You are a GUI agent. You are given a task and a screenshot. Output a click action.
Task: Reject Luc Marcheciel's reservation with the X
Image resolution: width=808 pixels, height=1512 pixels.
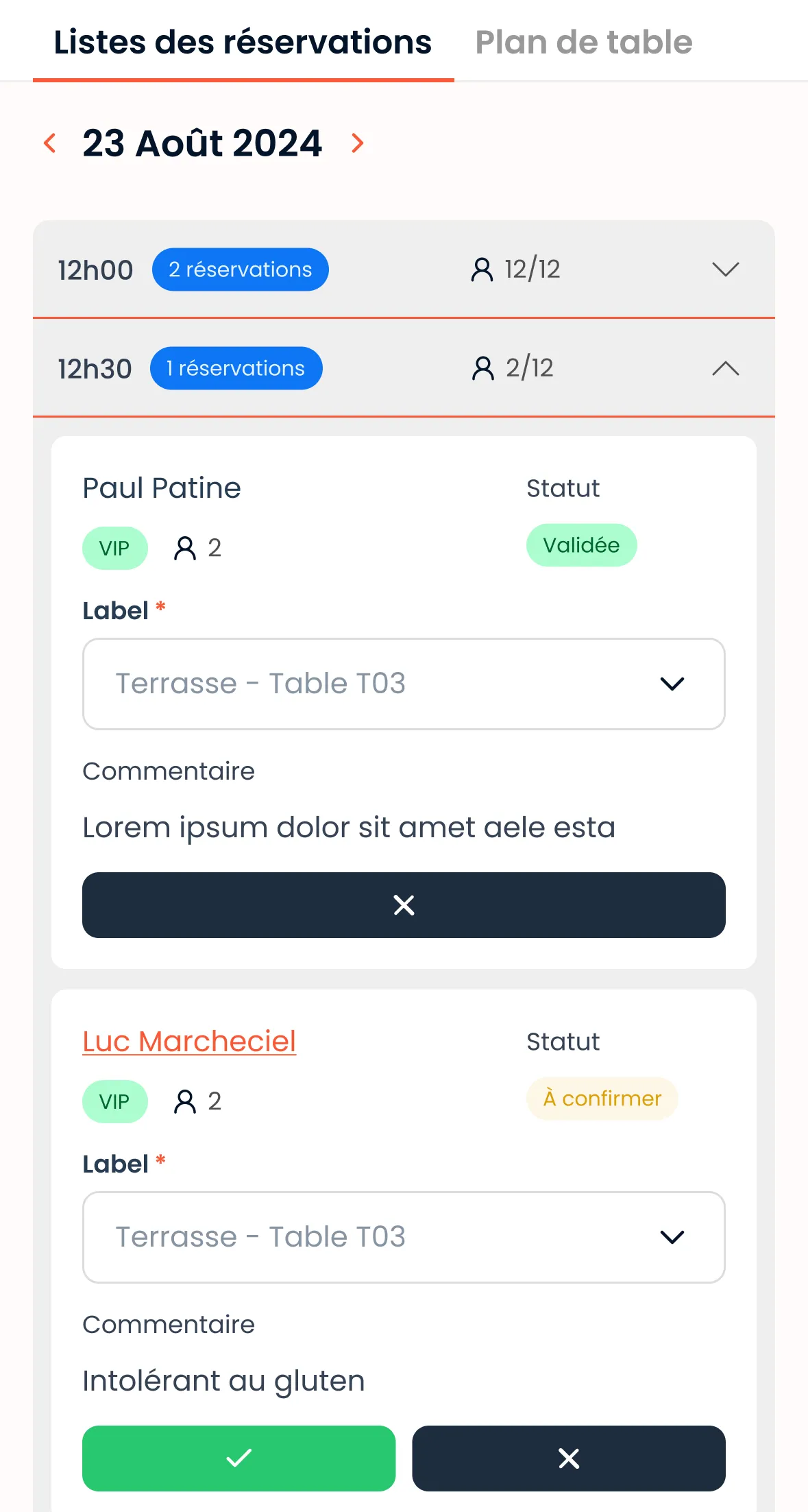point(568,1458)
